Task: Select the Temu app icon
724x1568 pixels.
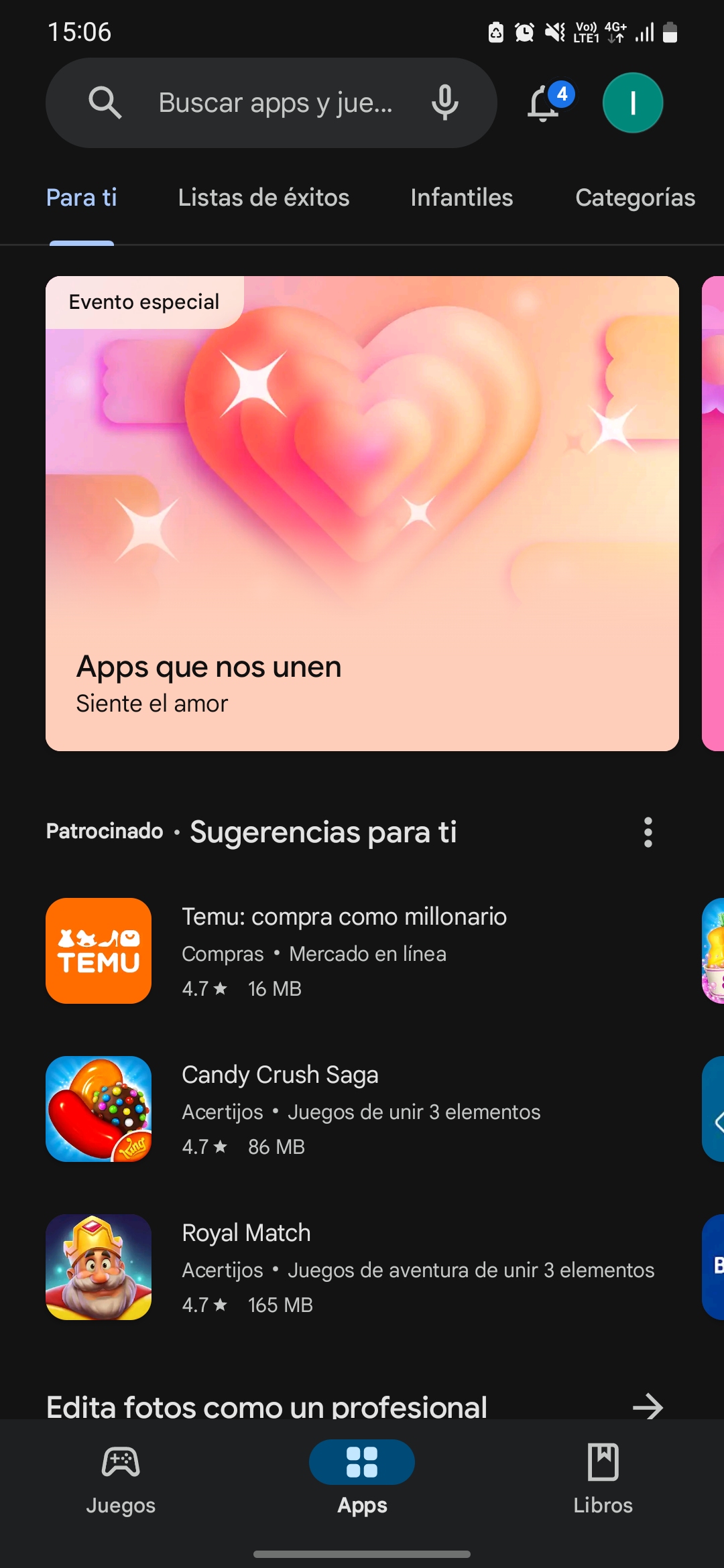Action: 98,952
